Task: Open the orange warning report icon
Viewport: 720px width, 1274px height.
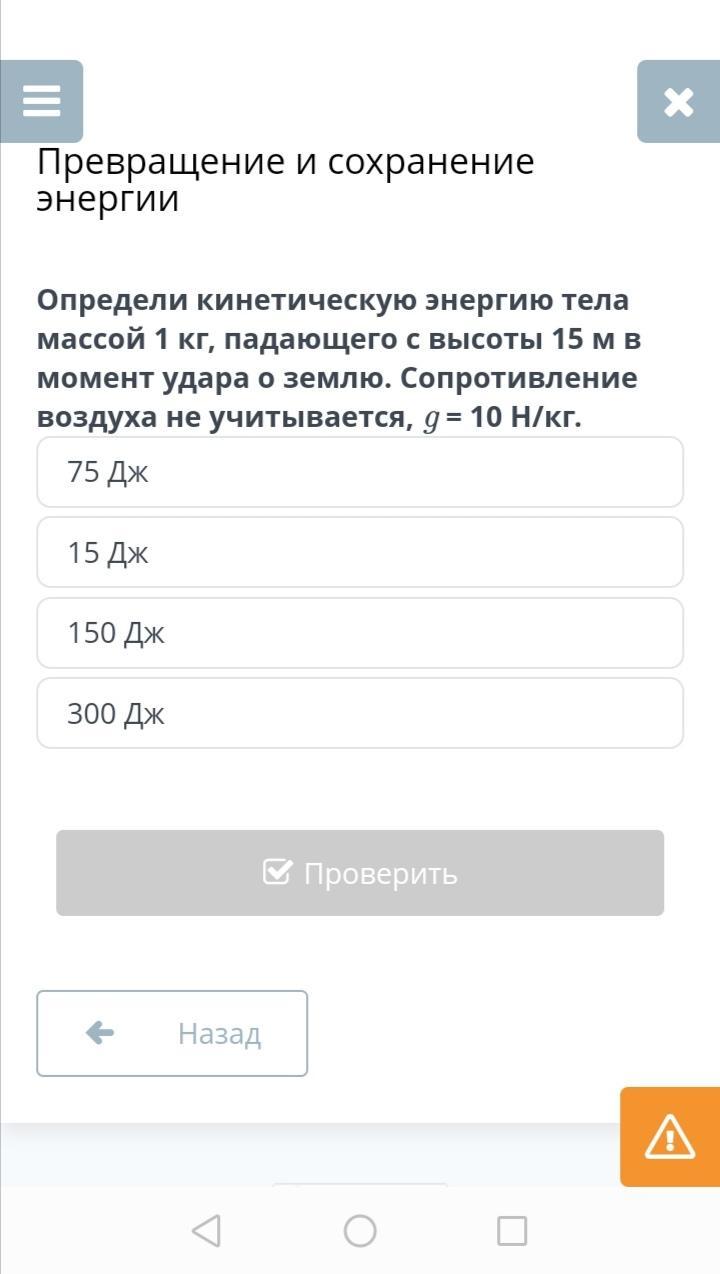Action: [x=670, y=1137]
